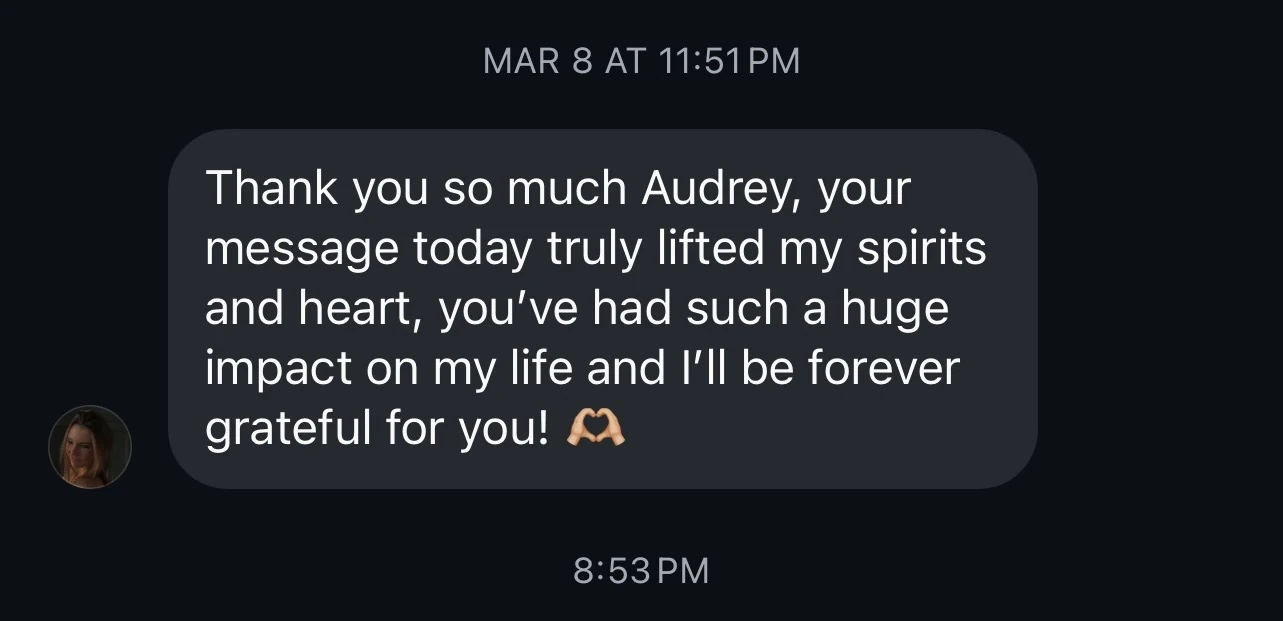Open the sender's profile picture avatar

(90, 447)
